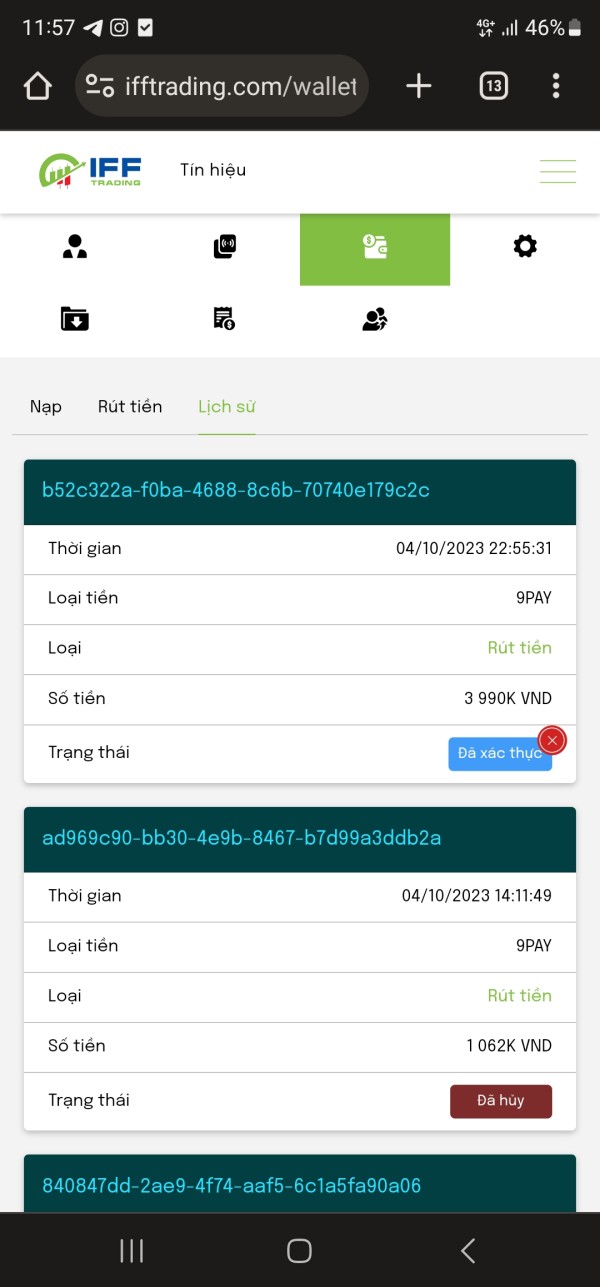The width and height of the screenshot is (600, 1287).
Task: Open the invoice with dollar icon tab
Action: point(225,319)
